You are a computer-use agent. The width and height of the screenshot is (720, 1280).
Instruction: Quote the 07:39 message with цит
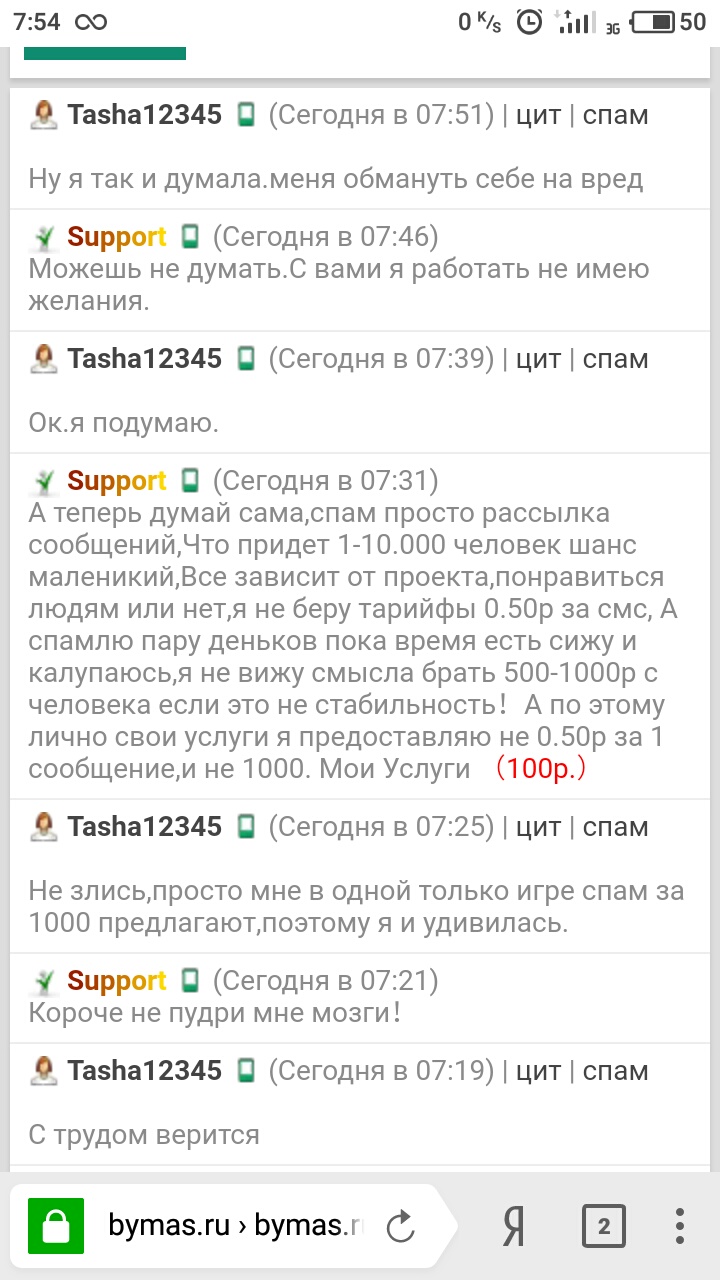[538, 359]
